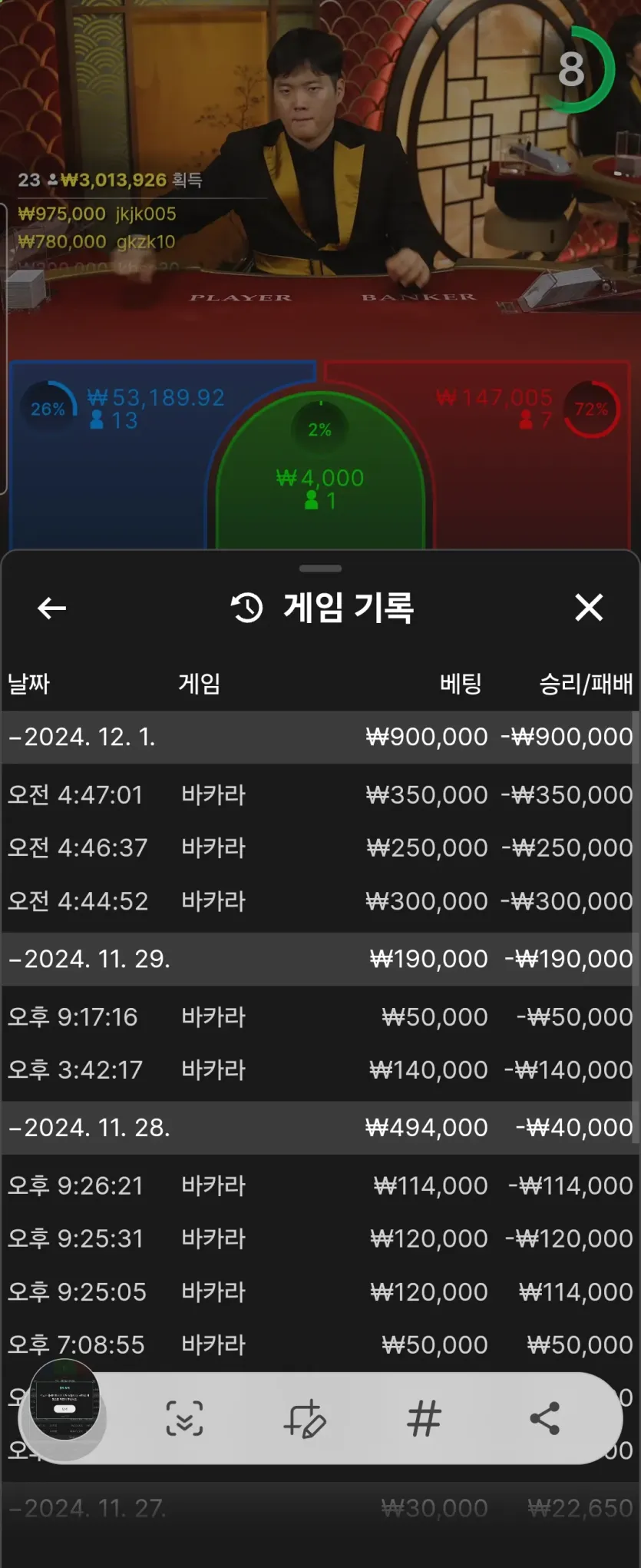Open the 오후 7:08:55 baccarat record
641x1568 pixels.
point(319,1344)
